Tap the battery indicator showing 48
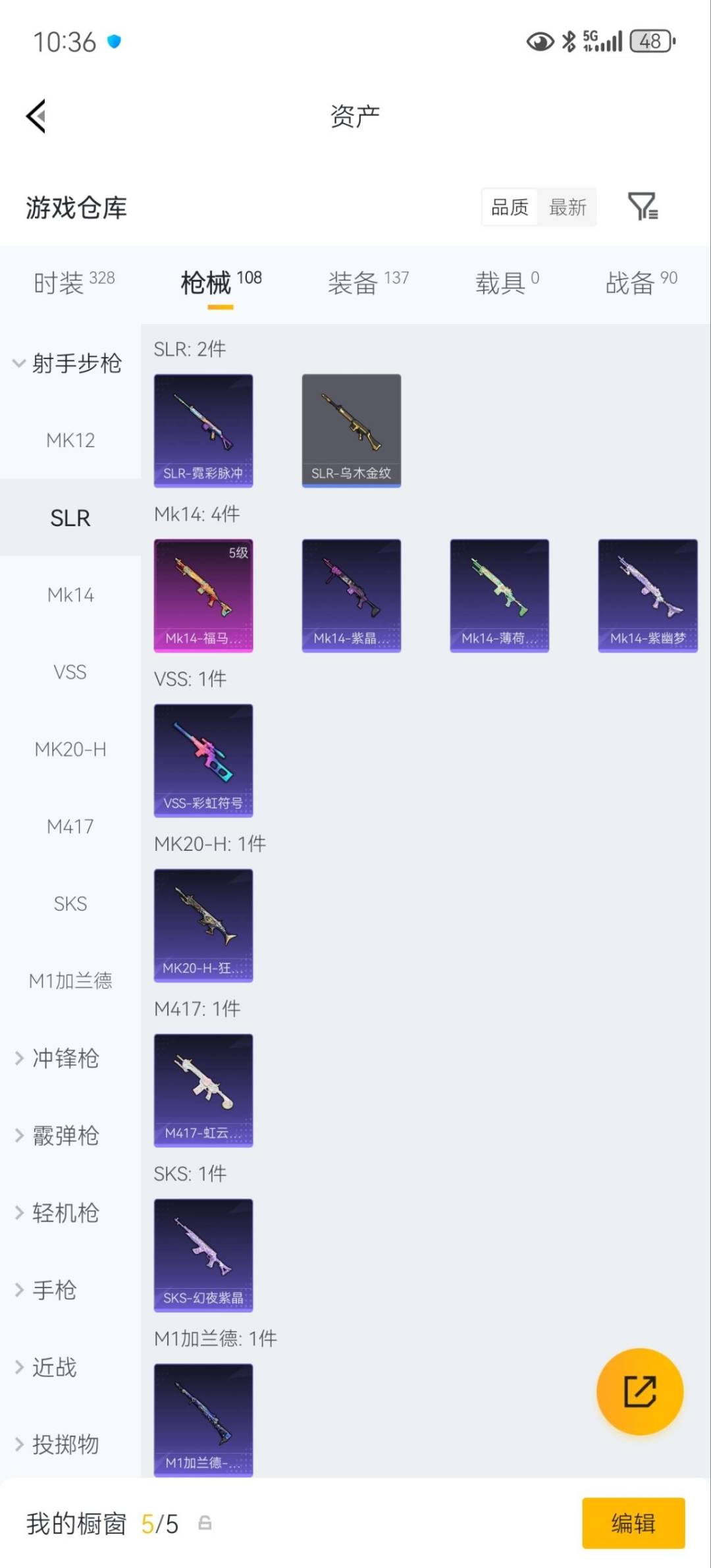Viewport: 711px width, 1568px height. pos(651,42)
